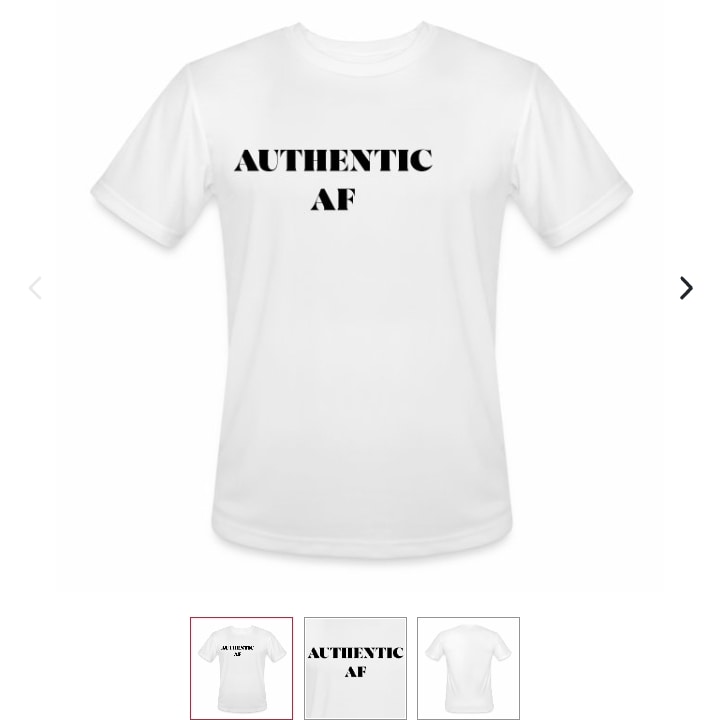Select the close-up design text thumbnail
This screenshot has height=720, width=720.
tap(355, 667)
